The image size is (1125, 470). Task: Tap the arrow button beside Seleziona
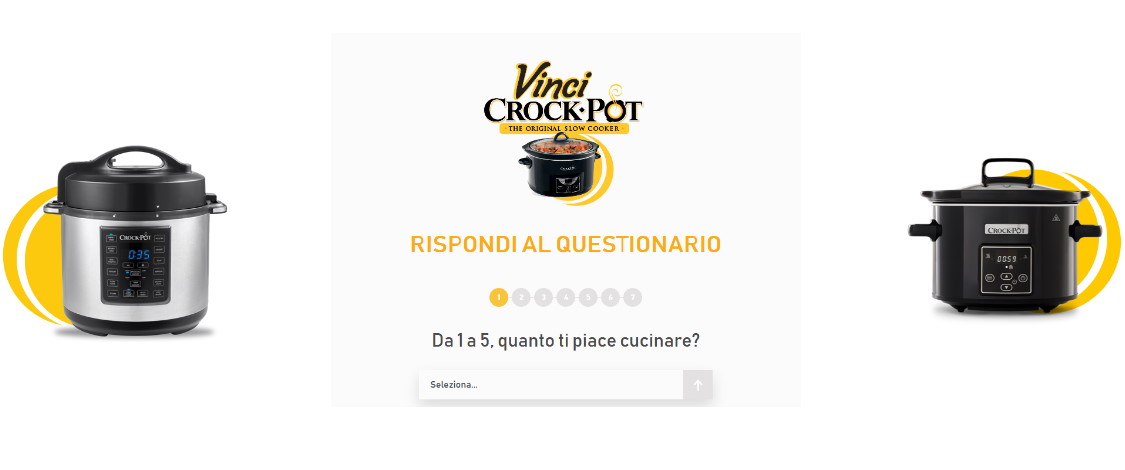click(x=698, y=385)
